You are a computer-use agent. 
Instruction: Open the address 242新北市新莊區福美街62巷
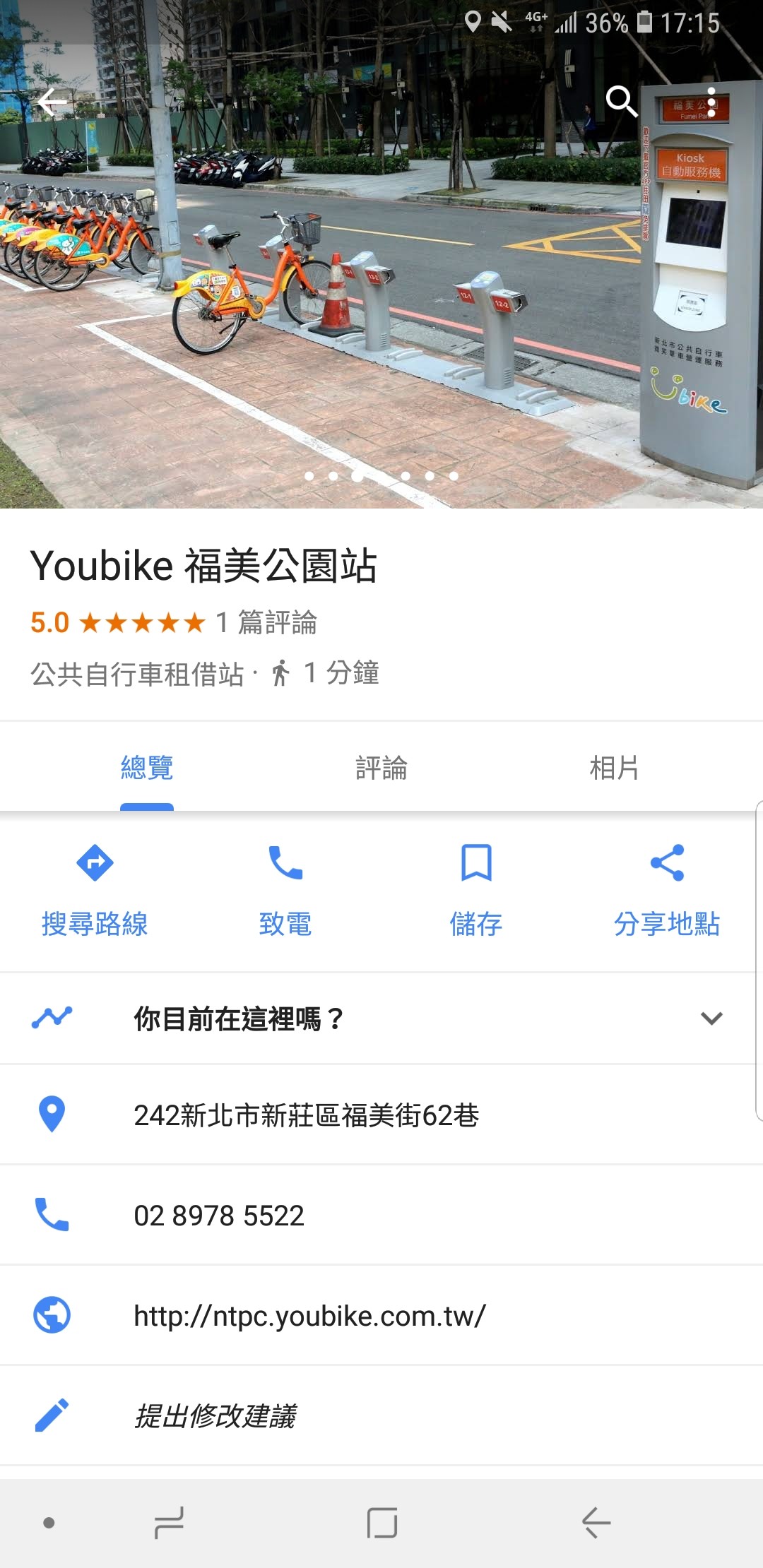(381, 1115)
